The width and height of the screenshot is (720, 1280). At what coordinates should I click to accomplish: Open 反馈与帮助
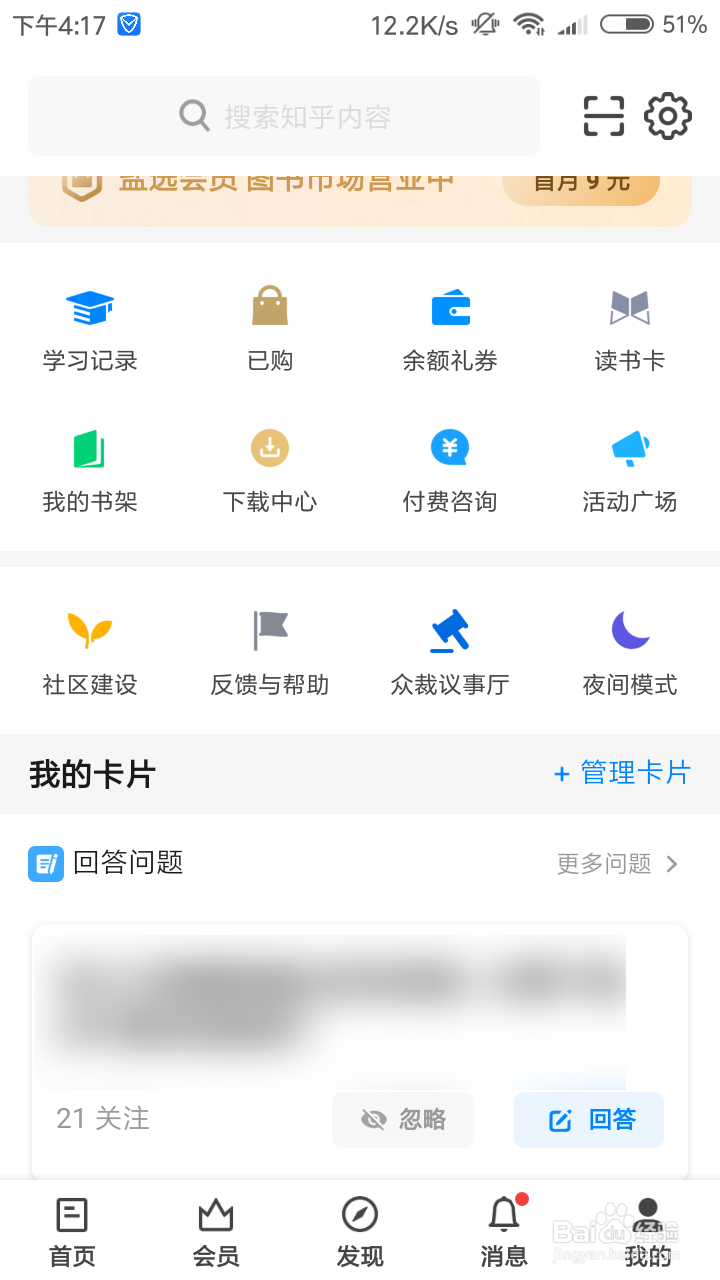click(270, 655)
